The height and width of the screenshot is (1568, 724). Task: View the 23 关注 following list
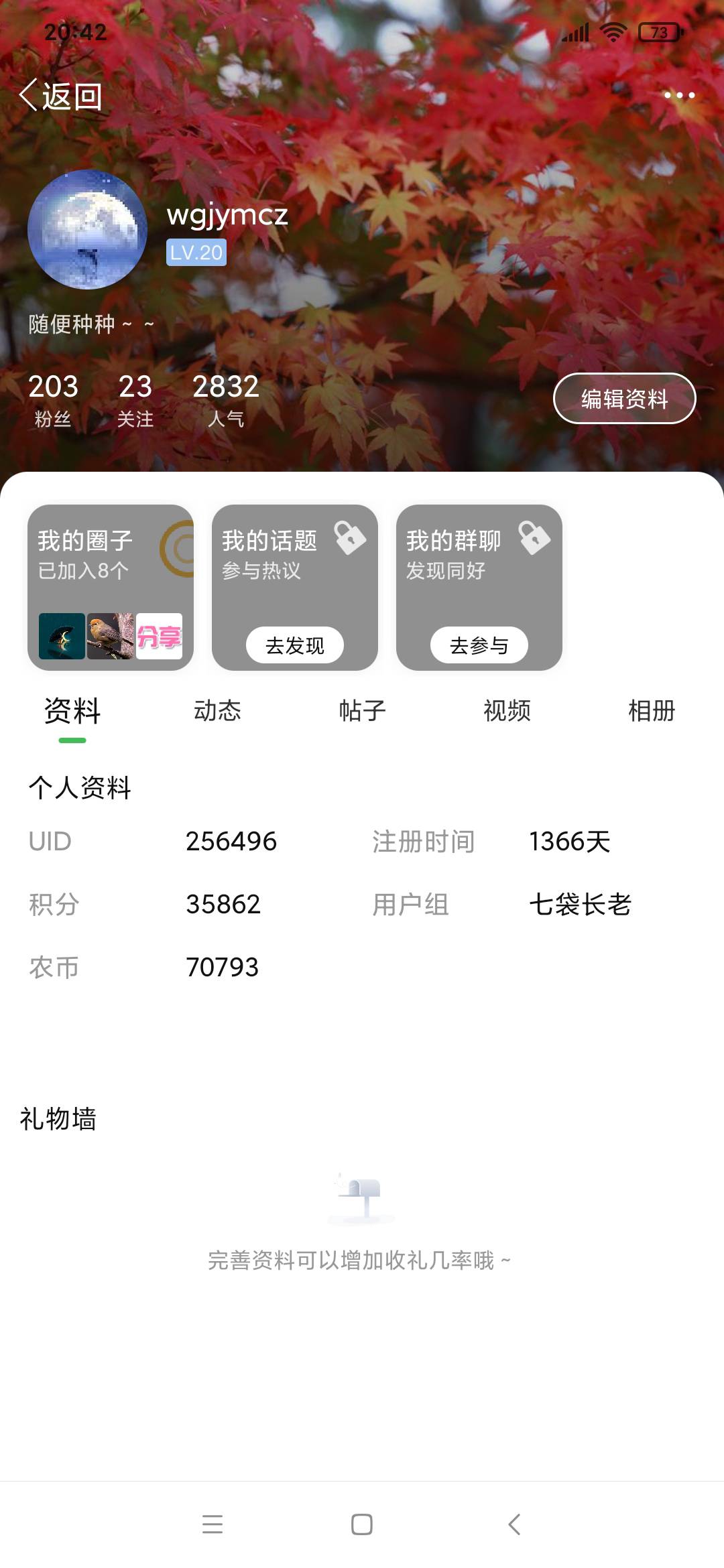tap(135, 400)
